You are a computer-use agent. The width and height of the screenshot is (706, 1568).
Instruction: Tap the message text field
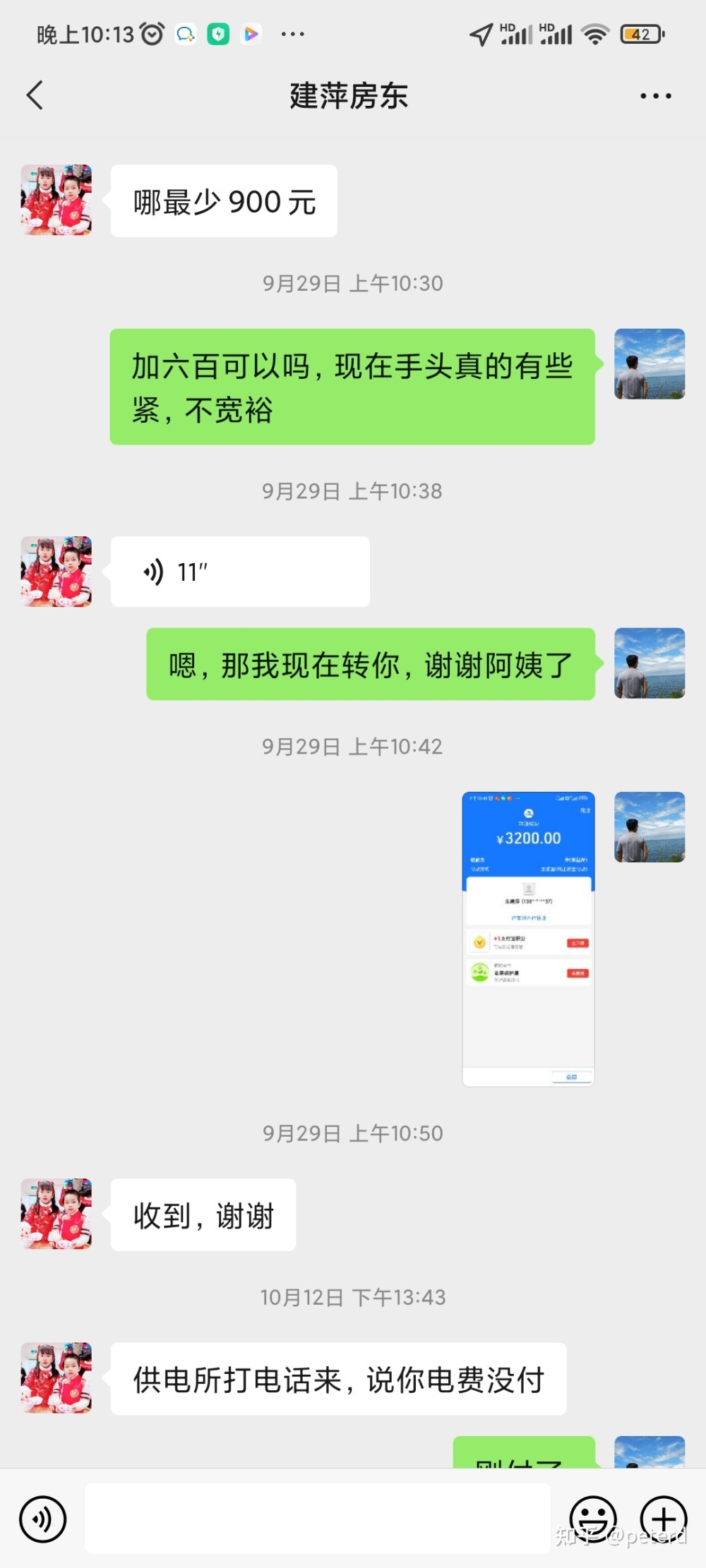[x=318, y=1517]
